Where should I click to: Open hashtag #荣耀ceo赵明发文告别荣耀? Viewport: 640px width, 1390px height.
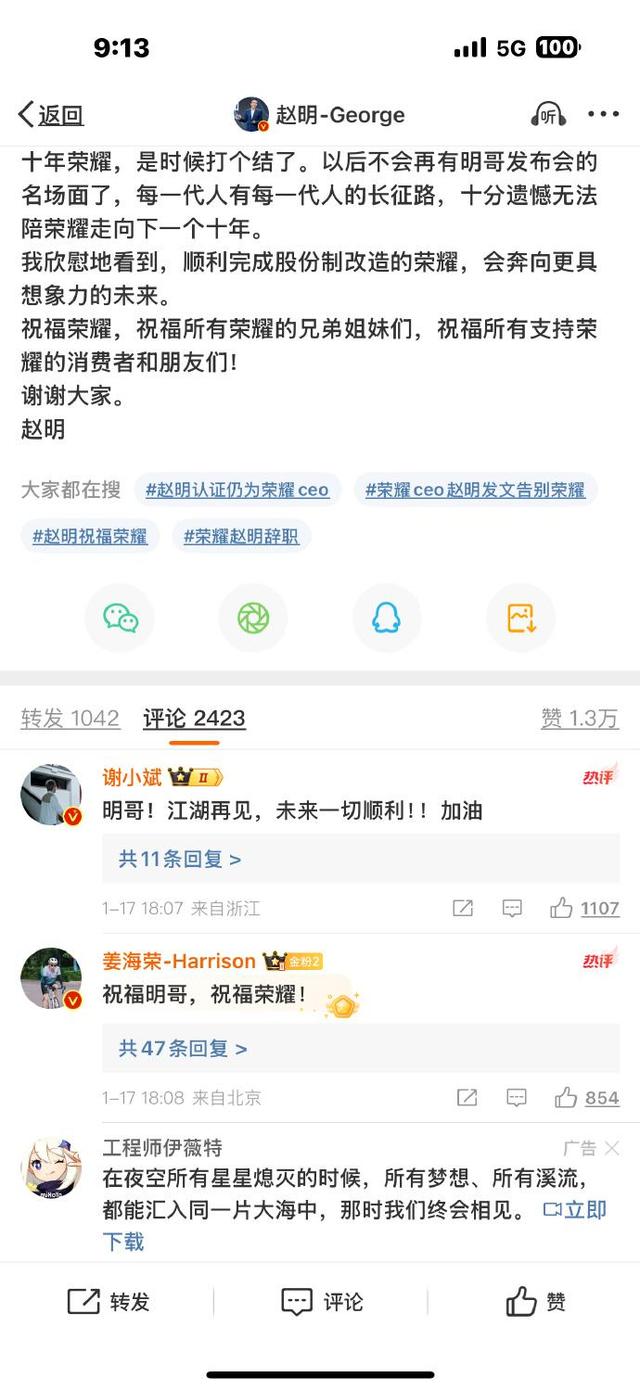click(x=475, y=490)
